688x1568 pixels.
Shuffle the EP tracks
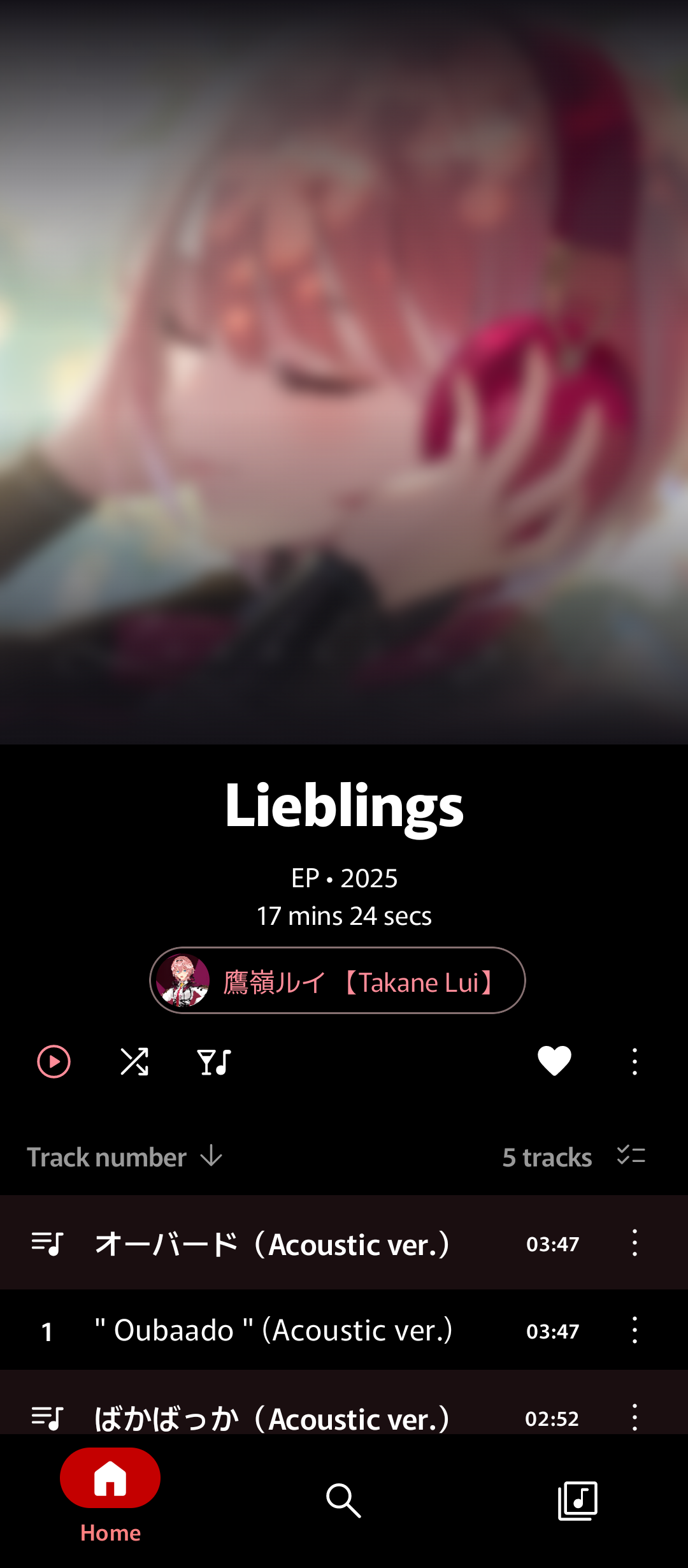tap(134, 1062)
